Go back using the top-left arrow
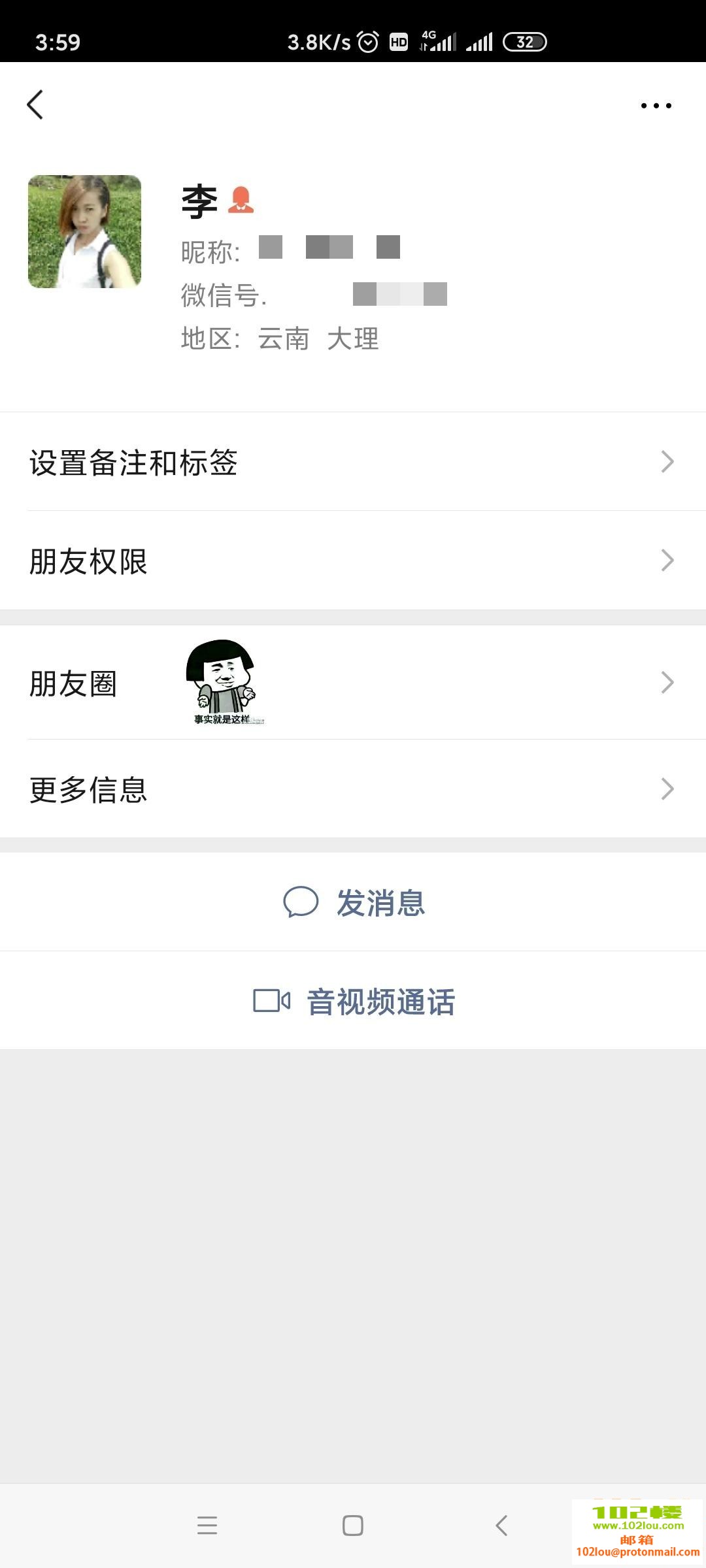 35,105
